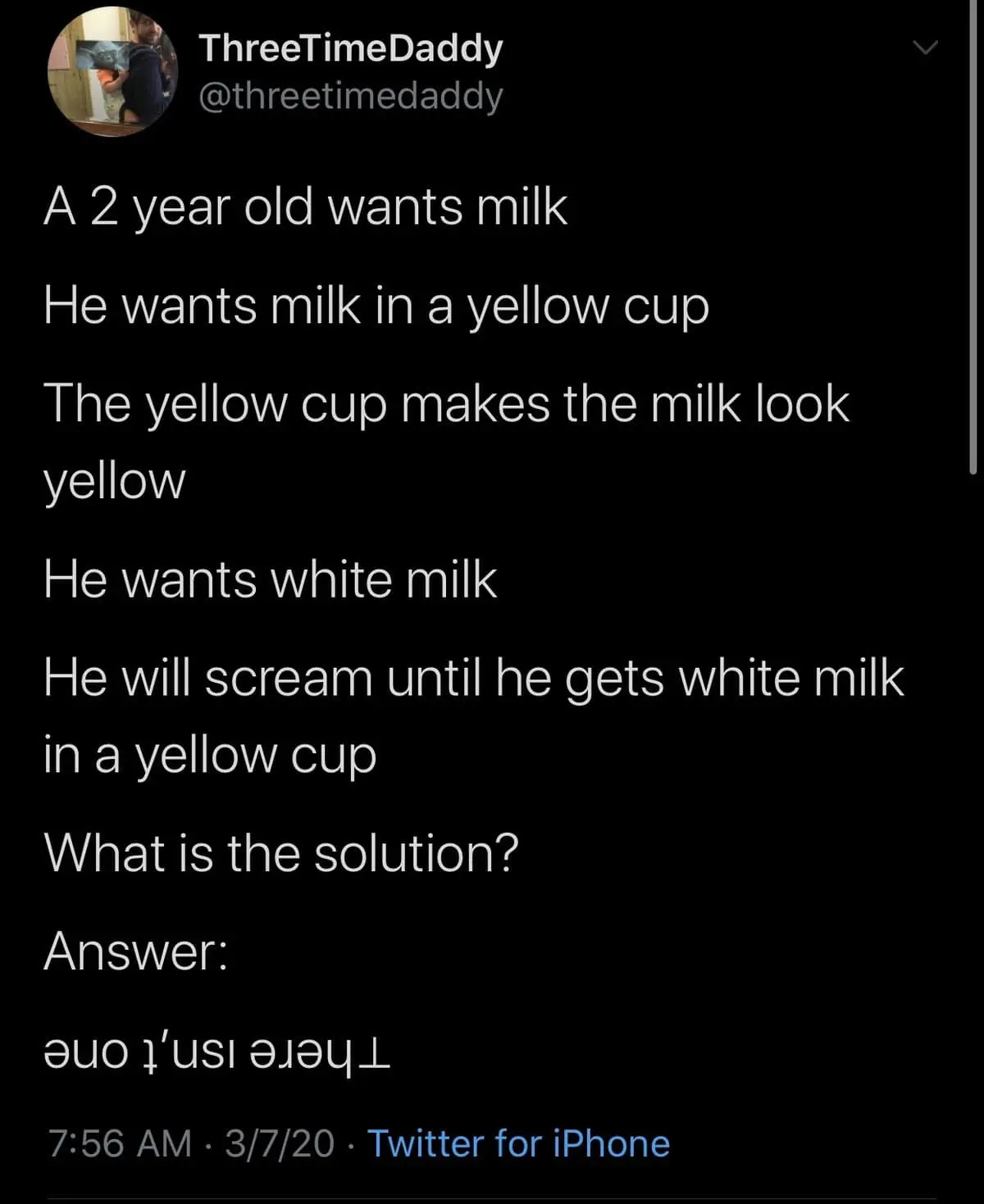
Task: Select the text He wants white milk
Action: [271, 579]
